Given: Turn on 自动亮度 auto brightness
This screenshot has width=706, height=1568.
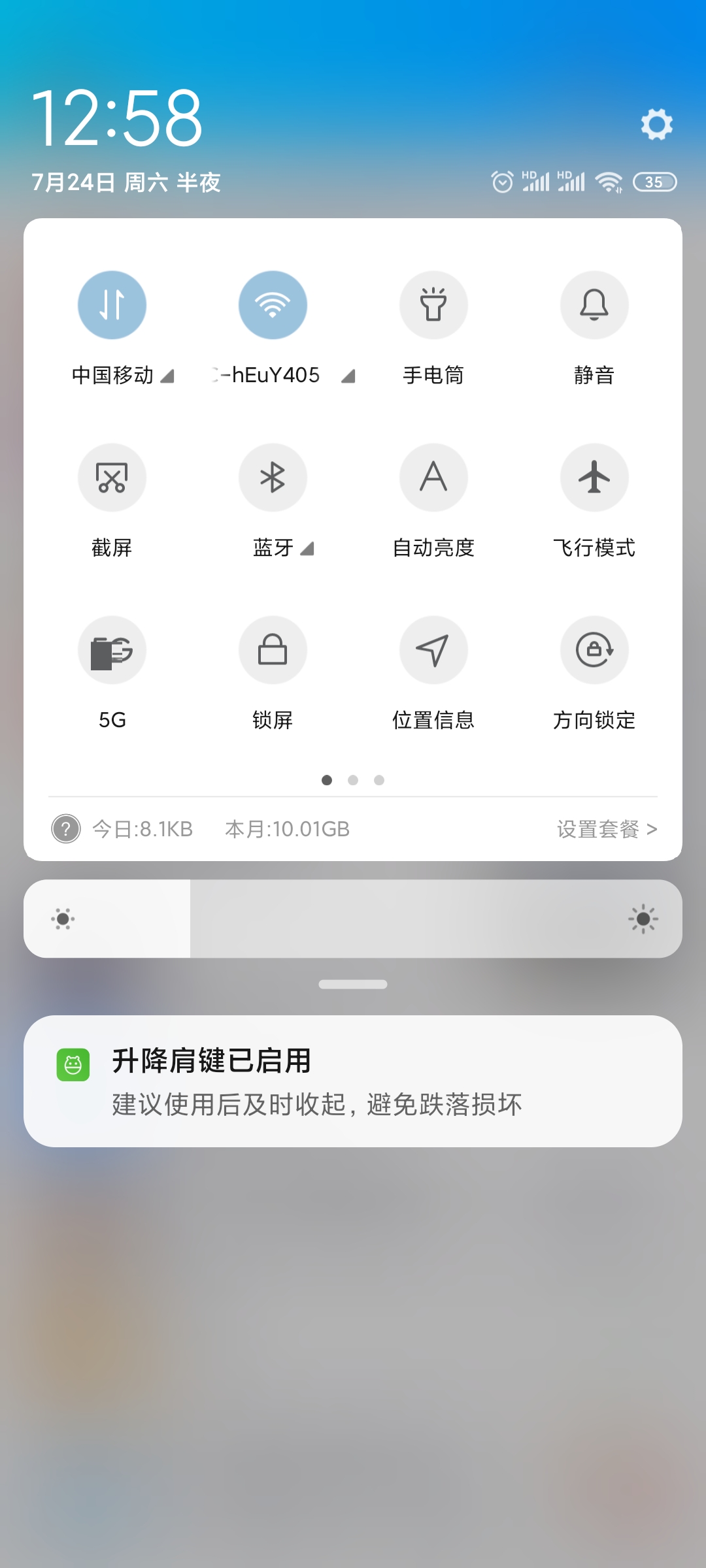Looking at the screenshot, I should pyautogui.click(x=433, y=478).
